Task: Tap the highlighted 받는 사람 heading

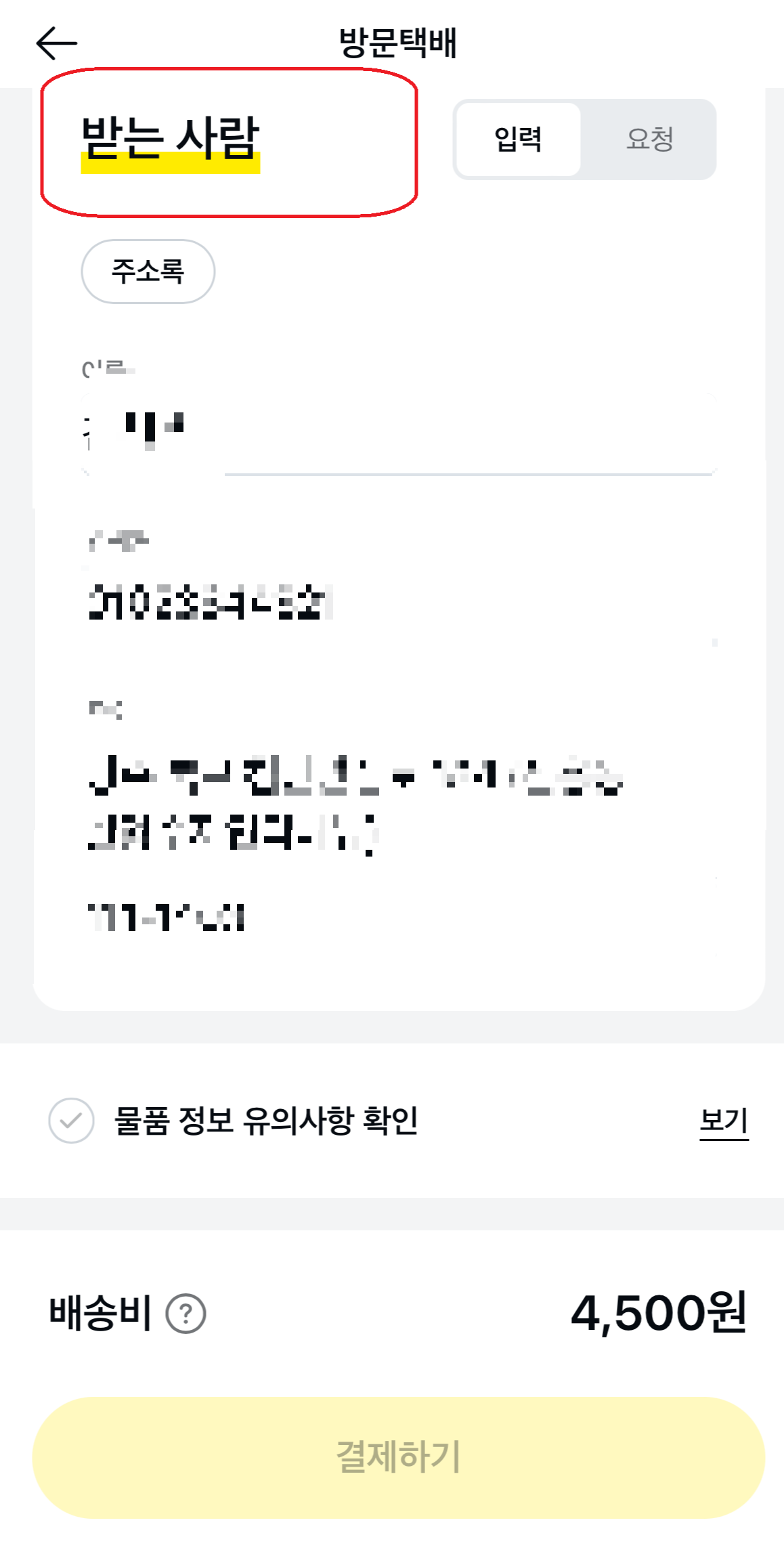Action: [173, 138]
